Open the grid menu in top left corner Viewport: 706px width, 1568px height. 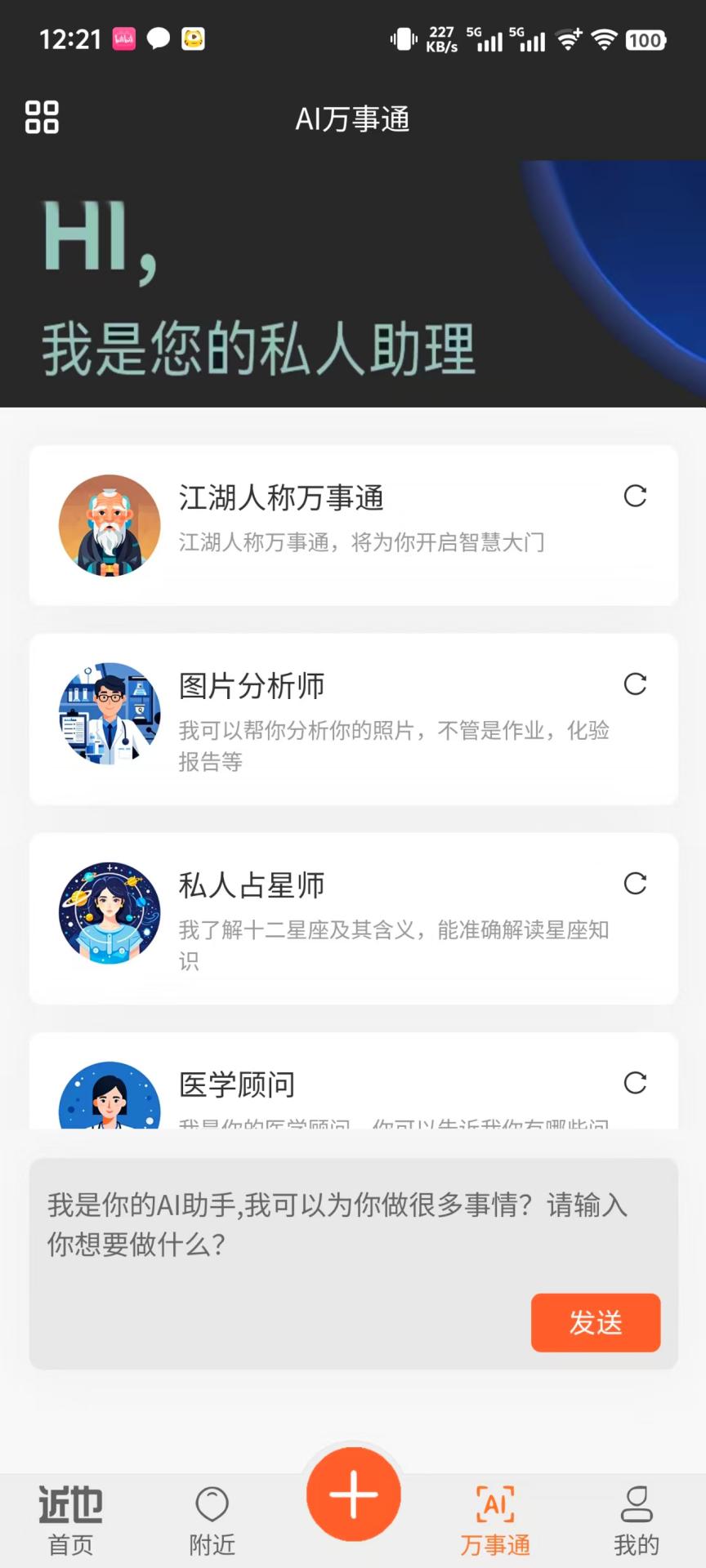[42, 118]
